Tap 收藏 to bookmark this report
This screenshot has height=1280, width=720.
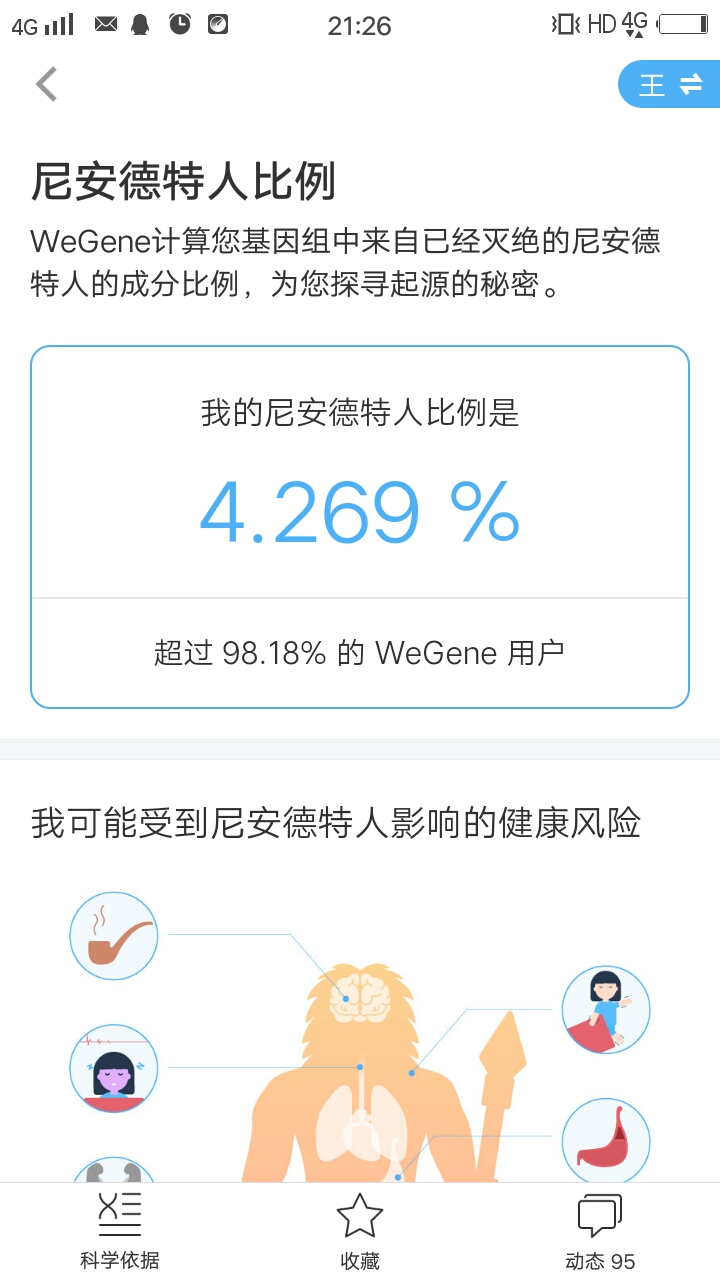360,1231
